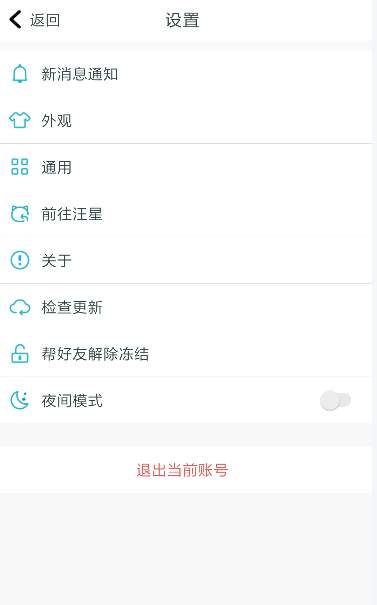Image resolution: width=377 pixels, height=605 pixels.
Task: Tap 检查更新 to check for updates
Action: coord(186,307)
